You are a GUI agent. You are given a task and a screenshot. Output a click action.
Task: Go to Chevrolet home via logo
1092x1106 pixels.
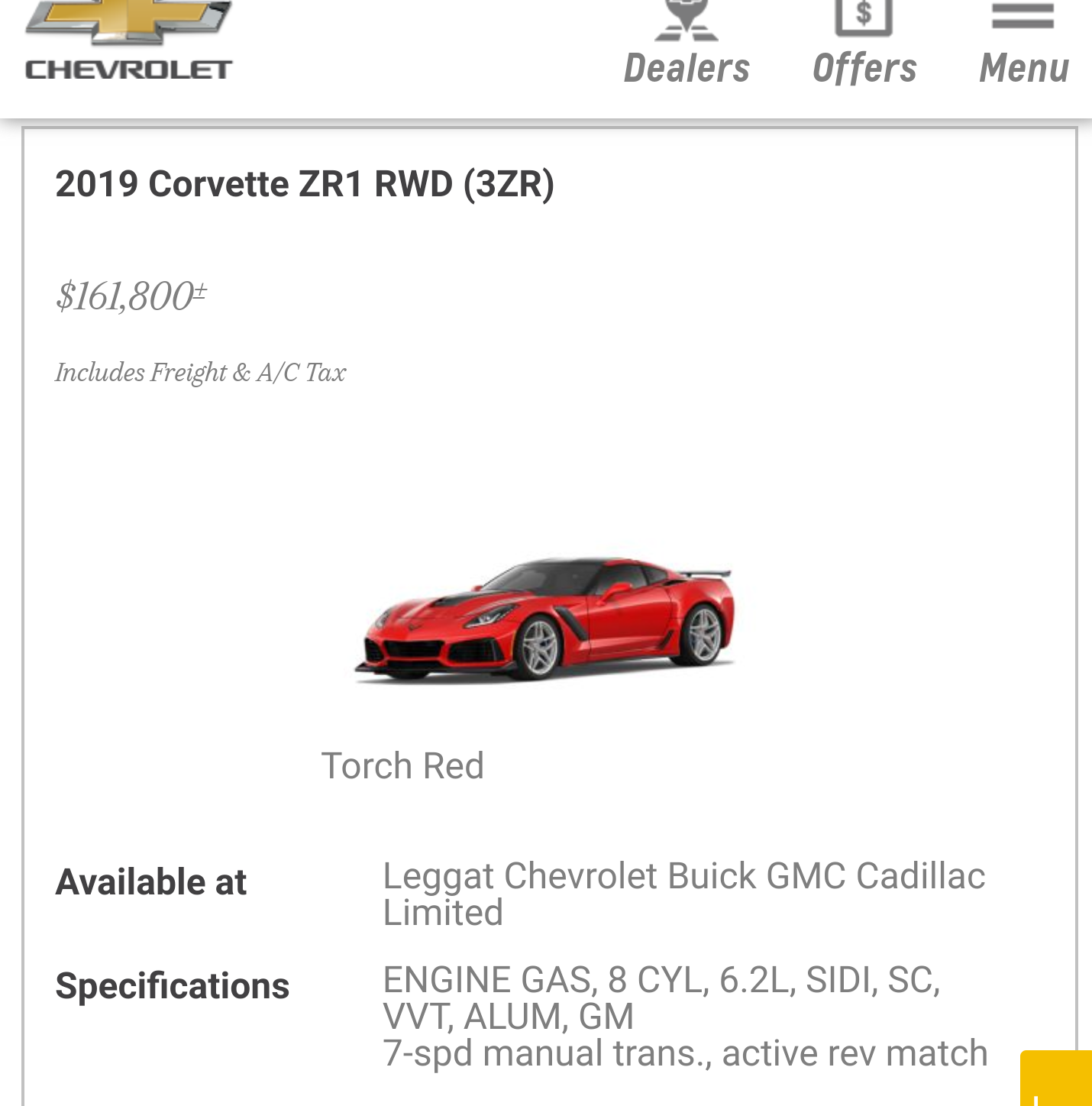pos(128,42)
